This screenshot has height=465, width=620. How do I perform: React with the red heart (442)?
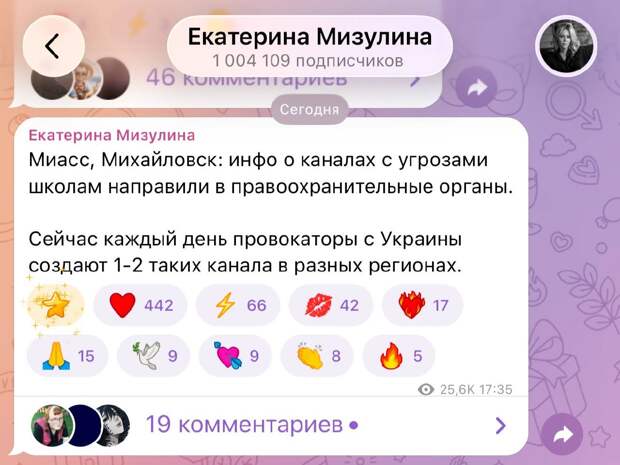(x=140, y=305)
